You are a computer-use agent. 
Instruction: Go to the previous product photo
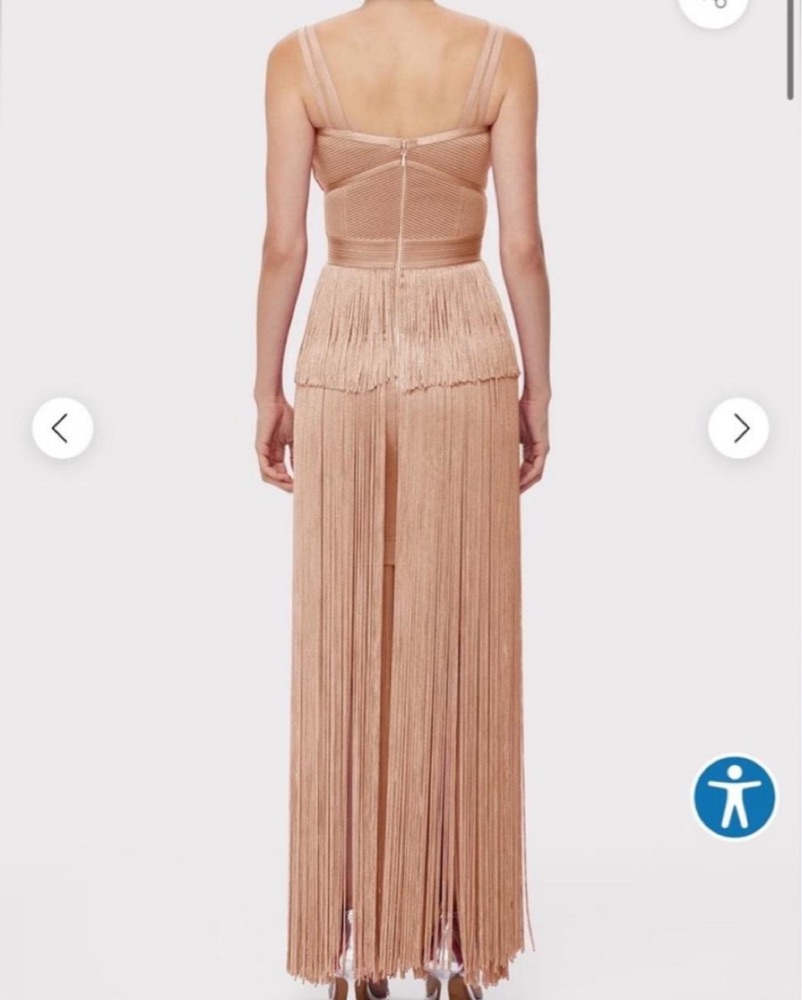62,428
